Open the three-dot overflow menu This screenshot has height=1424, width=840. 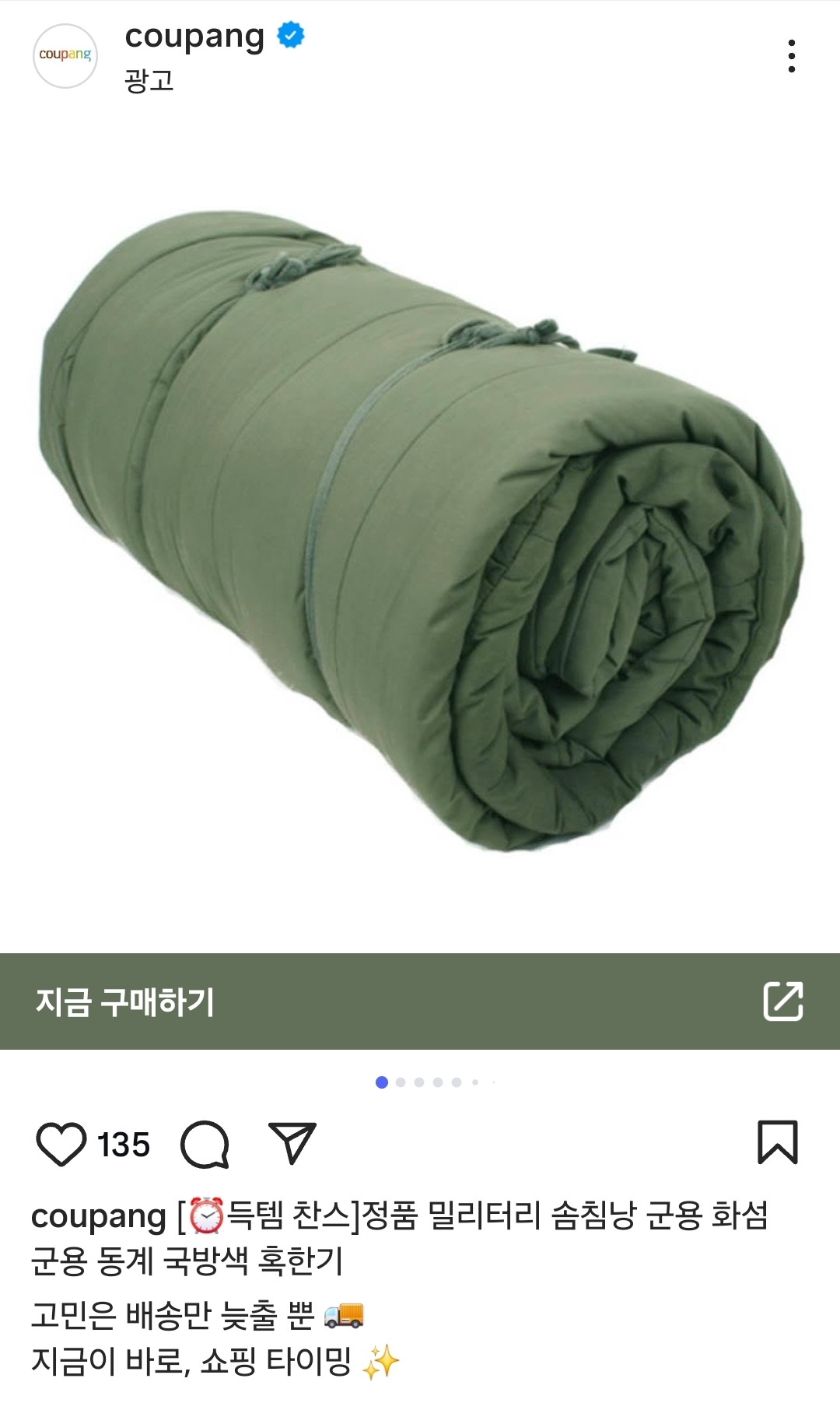(791, 56)
